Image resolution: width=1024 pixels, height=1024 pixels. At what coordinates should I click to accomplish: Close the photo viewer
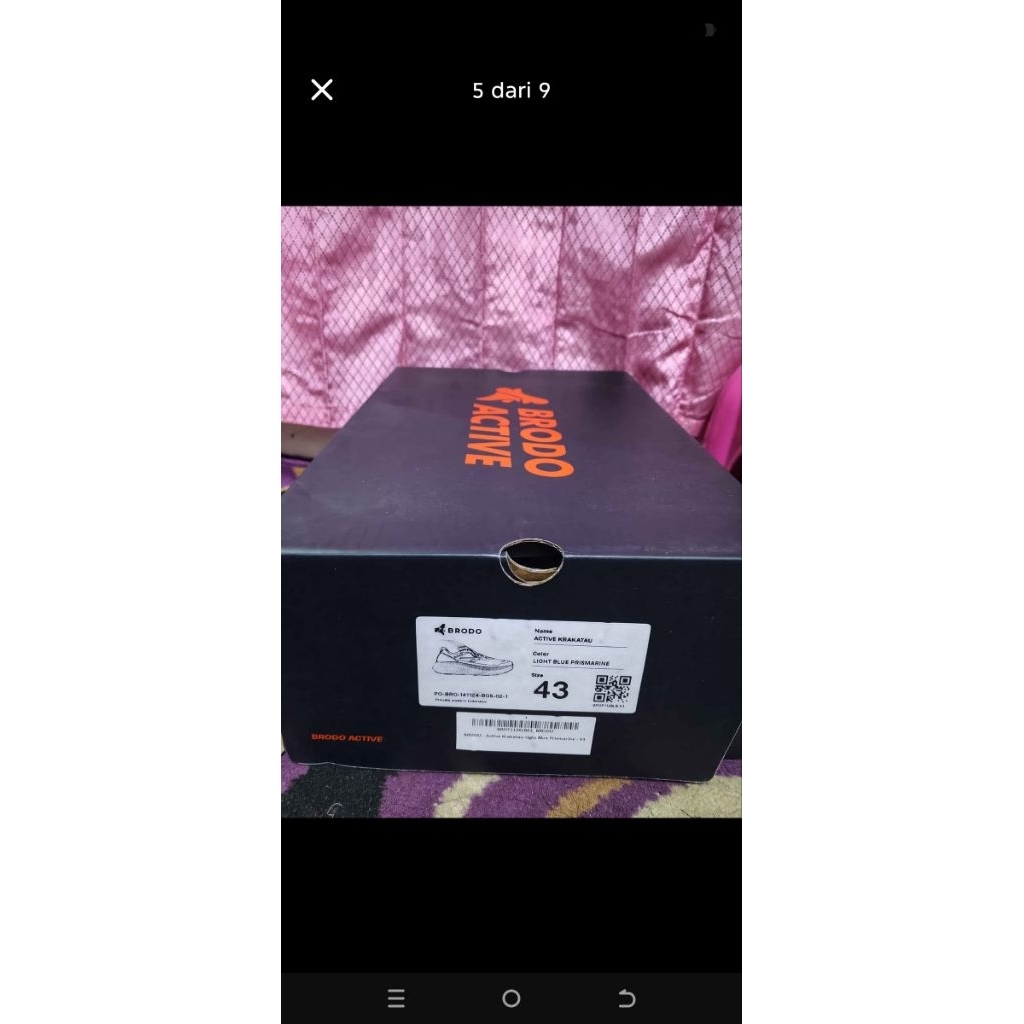tap(321, 90)
